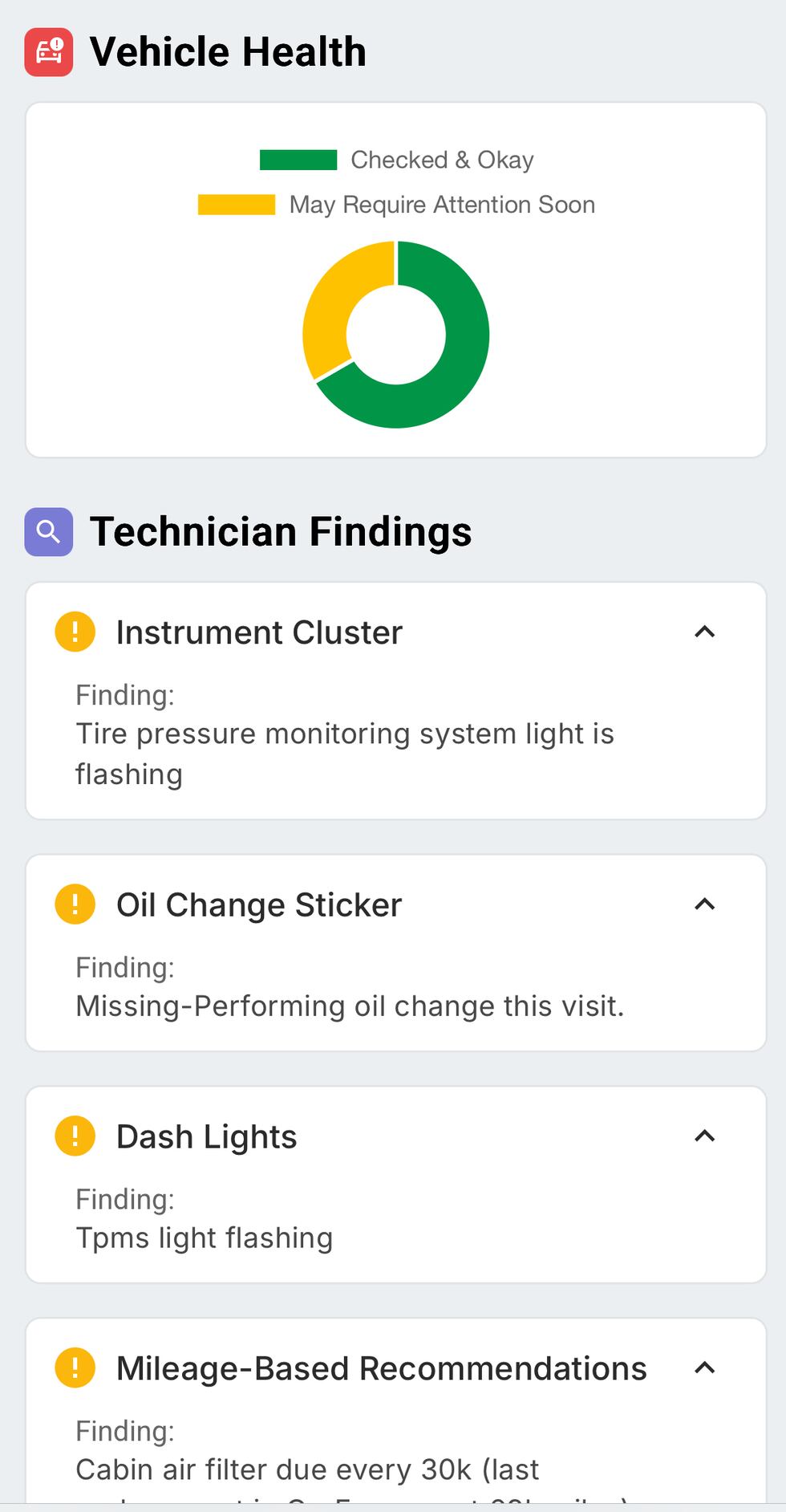Screen dimensions: 786x1512
Task: Toggle the Checked & Okay legend item
Action: coord(396,160)
